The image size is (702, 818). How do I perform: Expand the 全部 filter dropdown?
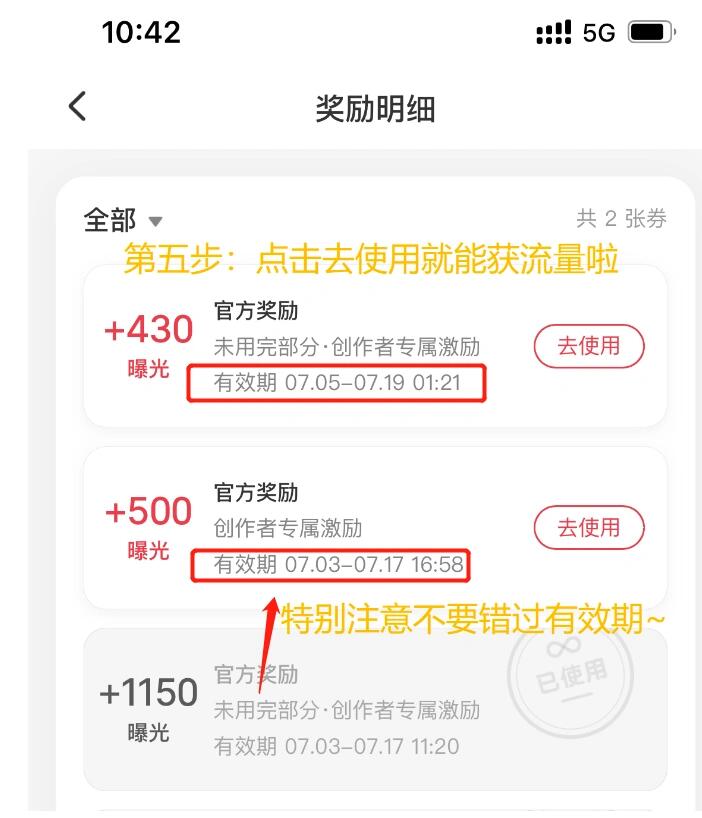coord(123,220)
